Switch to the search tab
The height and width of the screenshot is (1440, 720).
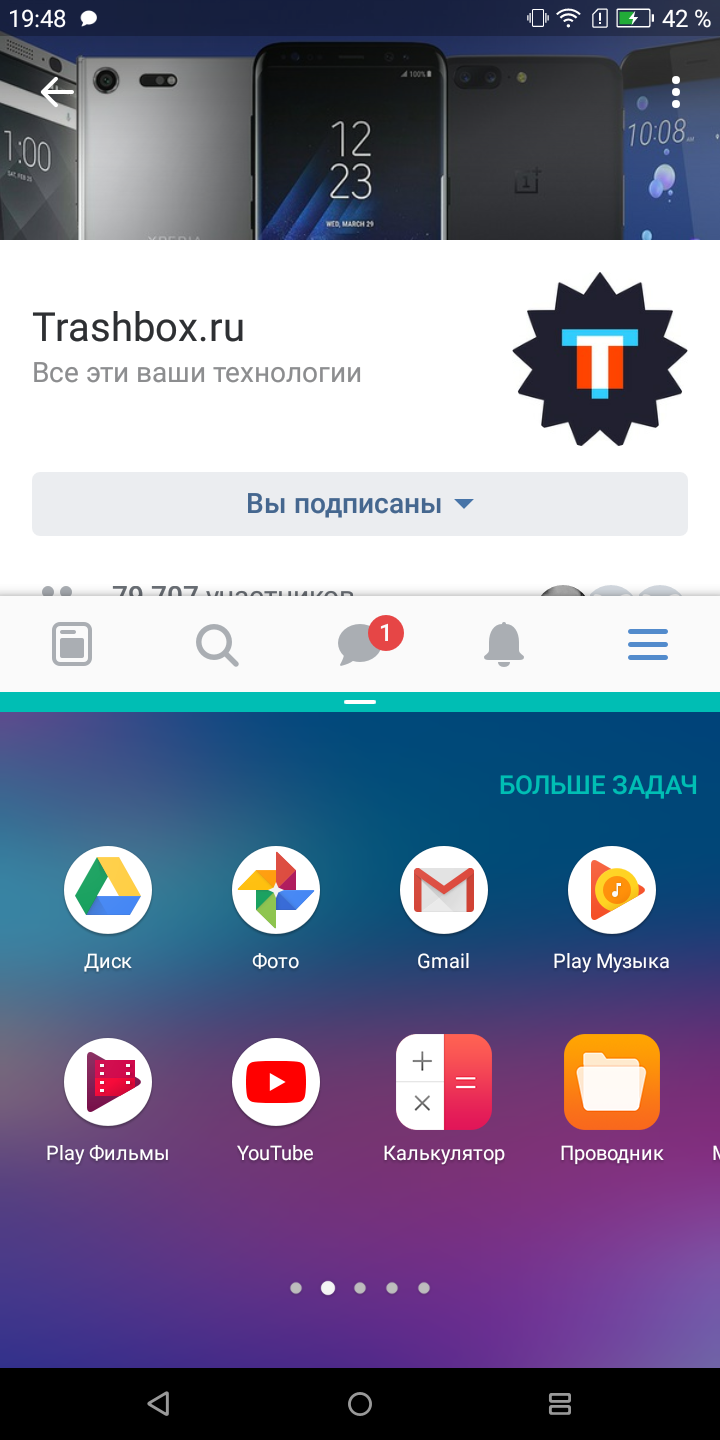[216, 644]
